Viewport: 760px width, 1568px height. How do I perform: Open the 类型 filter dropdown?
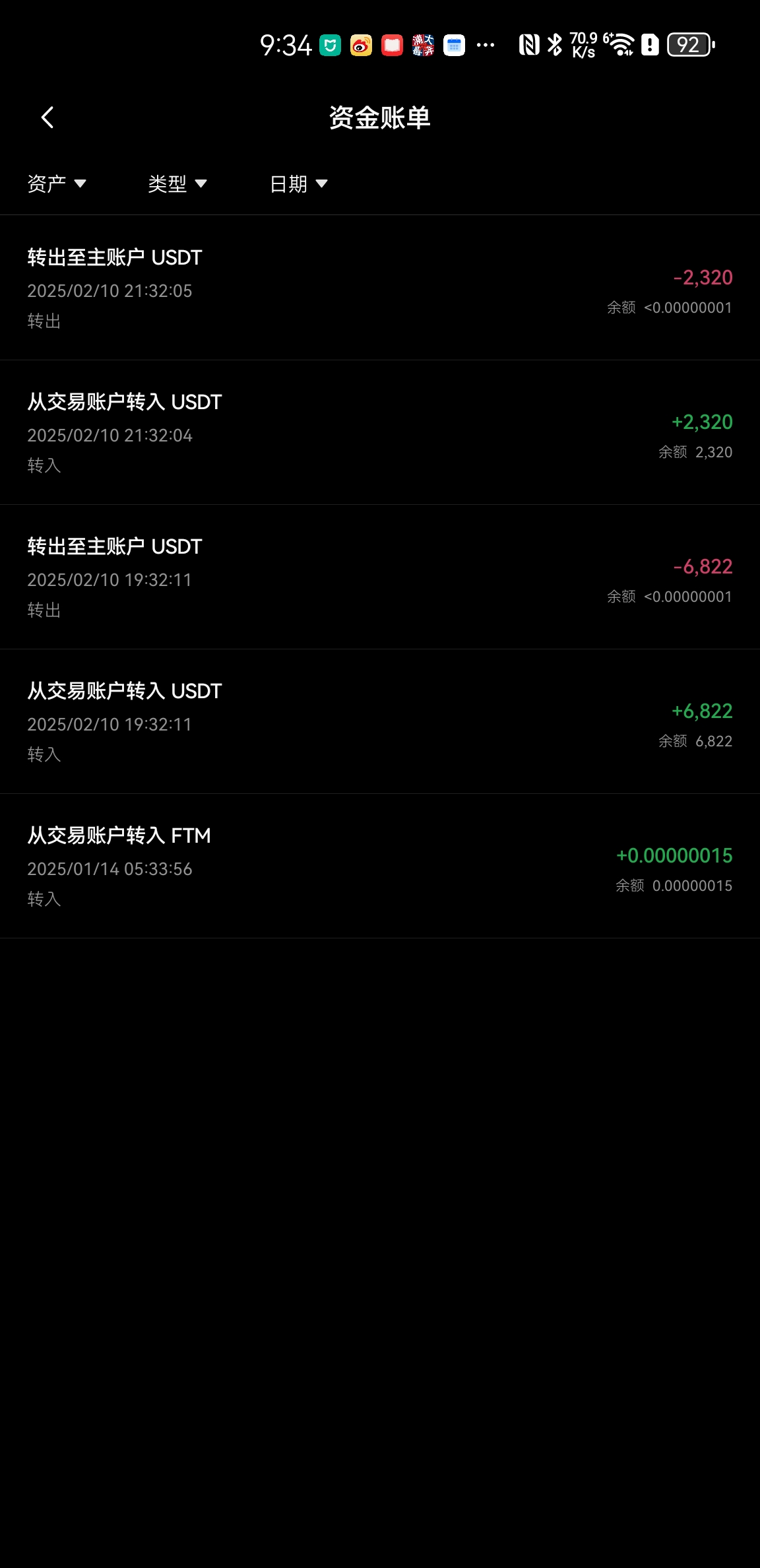177,183
